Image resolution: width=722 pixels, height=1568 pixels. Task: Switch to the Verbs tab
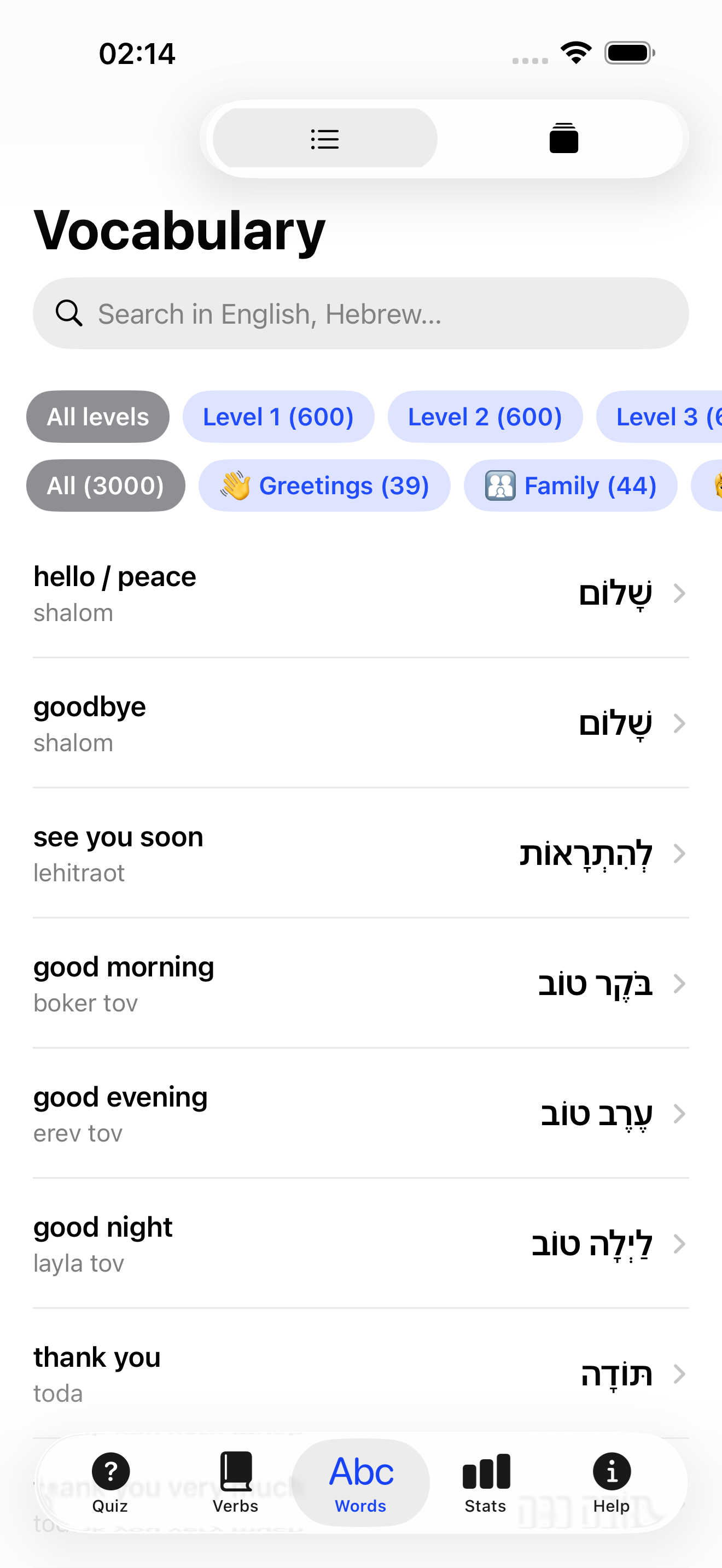[236, 1483]
